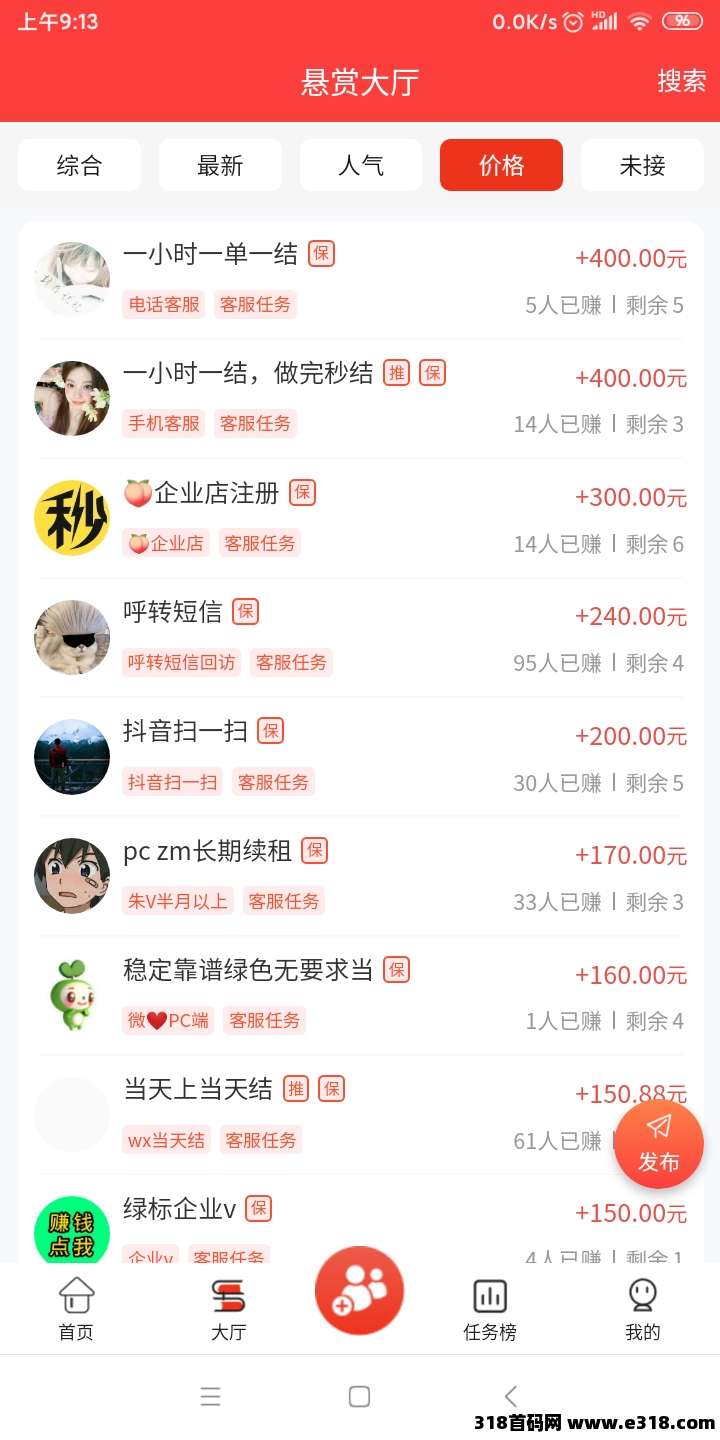Switch to the 综合 filter tab
The height and width of the screenshot is (1440, 720).
pos(79,165)
